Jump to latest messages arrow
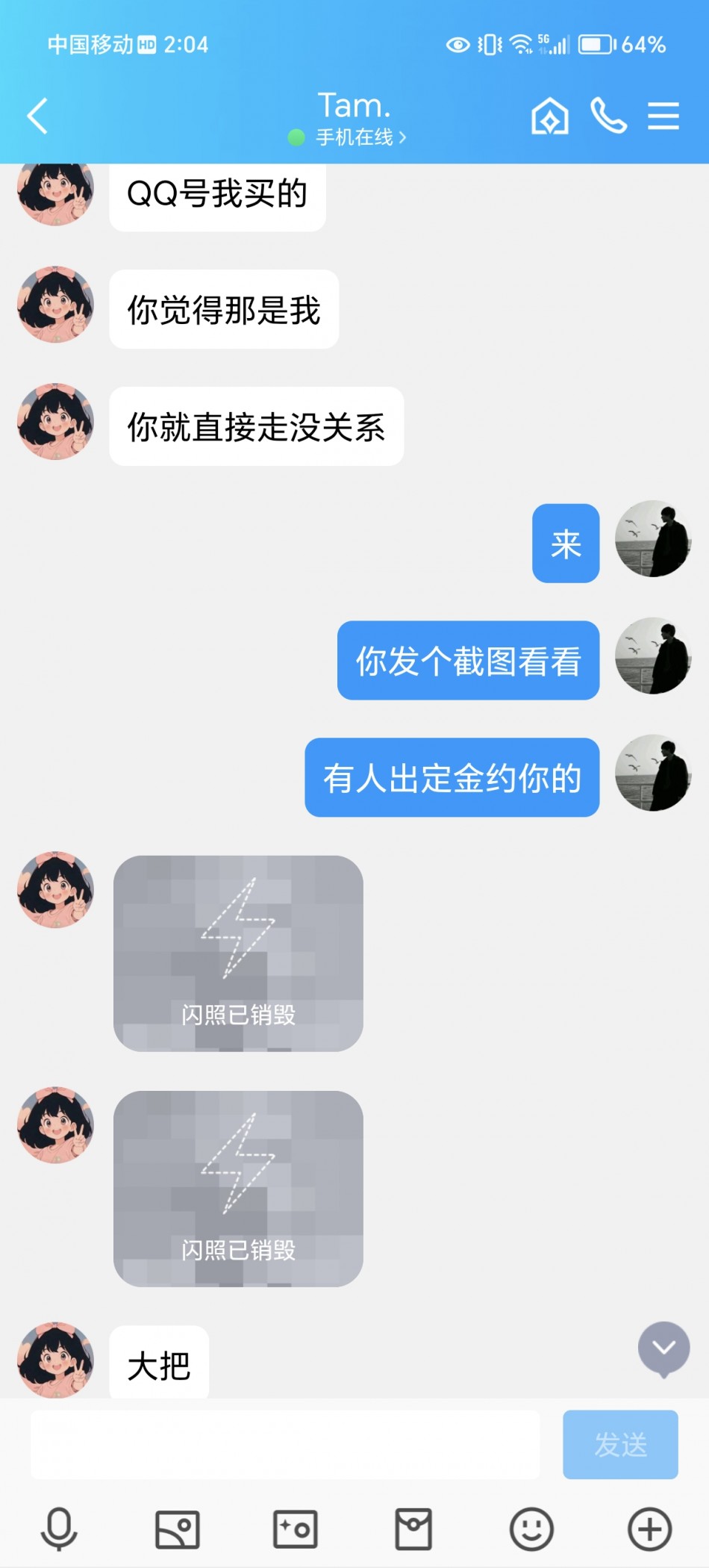This screenshot has height=1568, width=709. pyautogui.click(x=663, y=1348)
